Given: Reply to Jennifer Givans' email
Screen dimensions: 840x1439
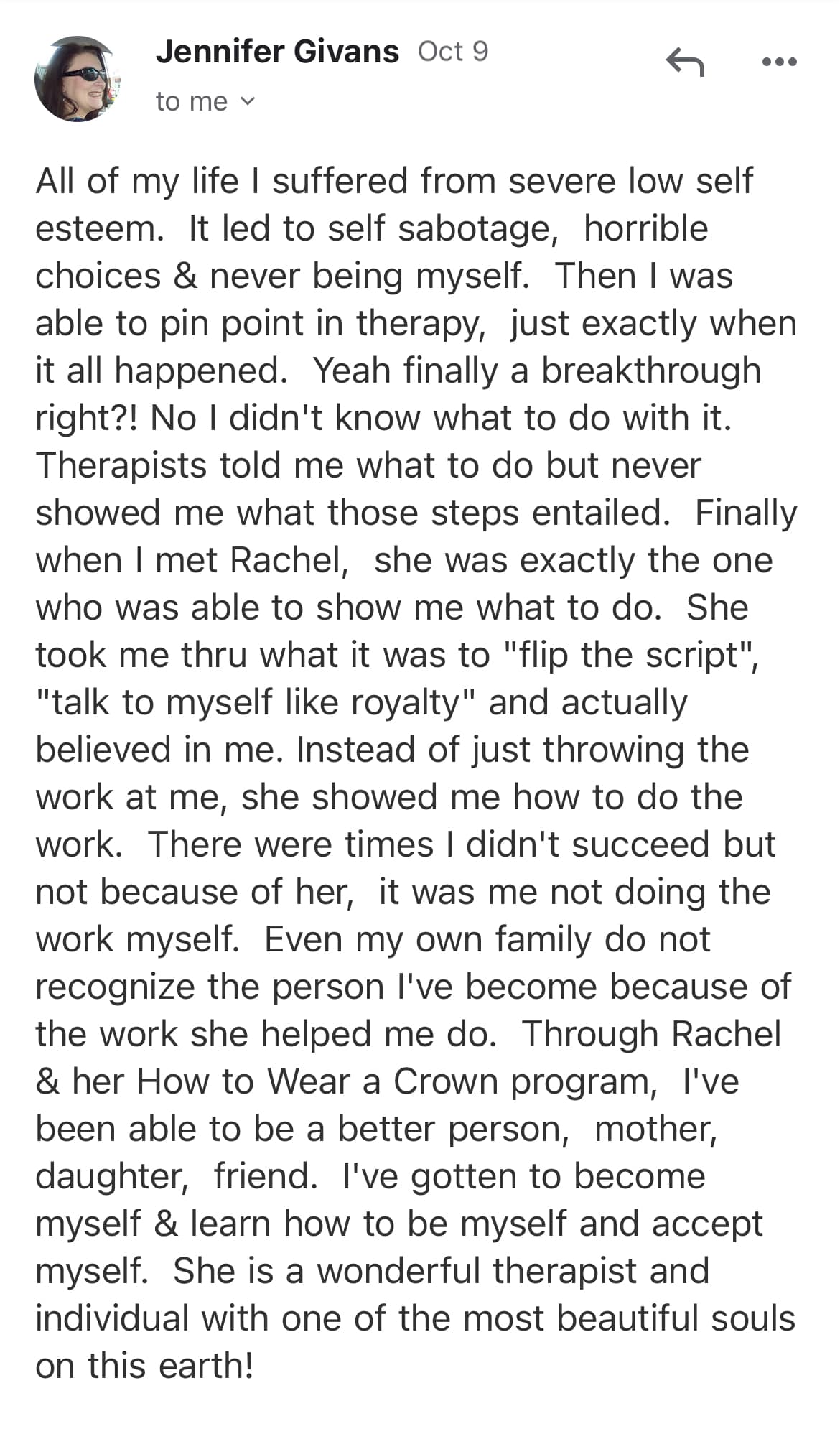Looking at the screenshot, I should pyautogui.click(x=685, y=62).
